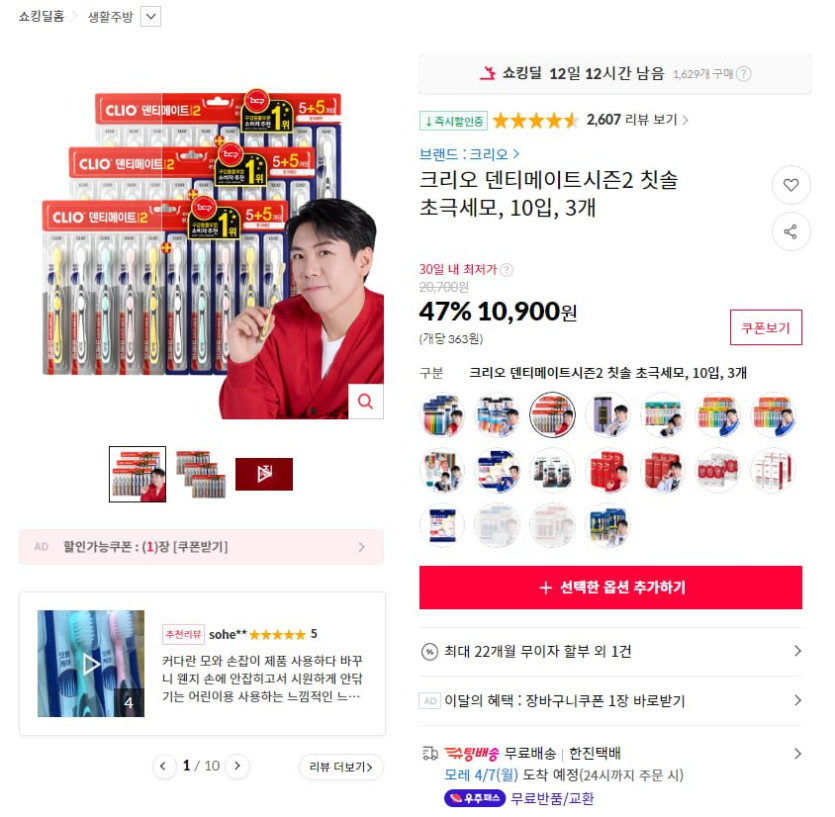835x817 pixels.
Task: Play sohe** review video
Action: coord(90,663)
